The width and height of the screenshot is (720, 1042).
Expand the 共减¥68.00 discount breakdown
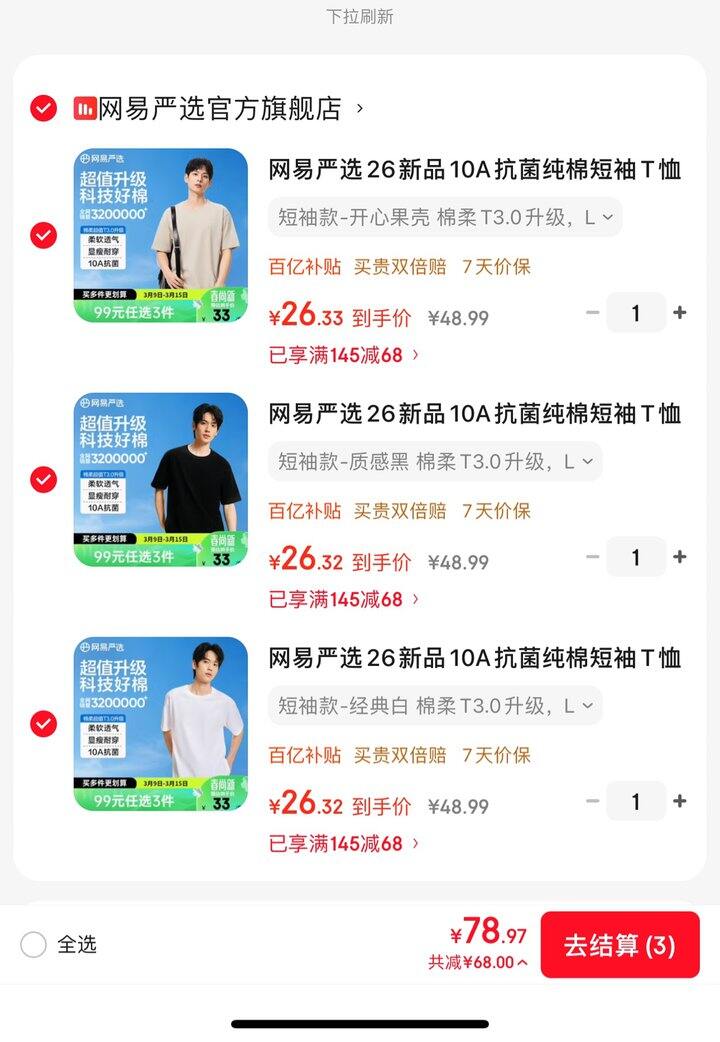(x=478, y=963)
